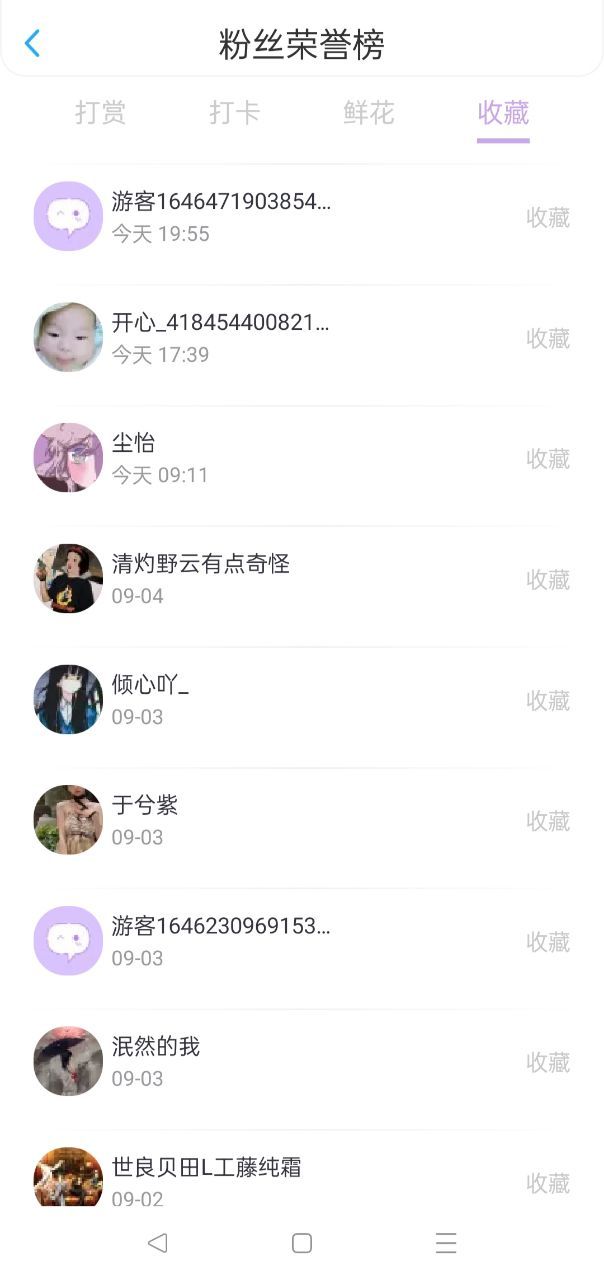The width and height of the screenshot is (604, 1280).
Task: Select the 收藏 tab
Action: click(503, 113)
